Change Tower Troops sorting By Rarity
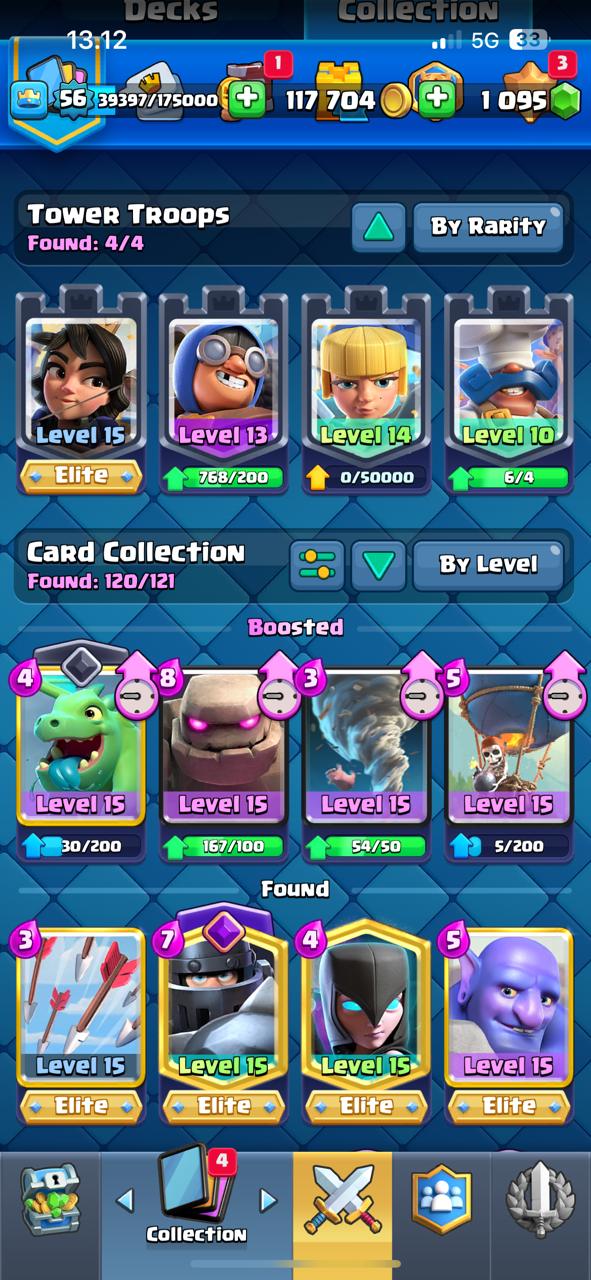Viewport: 591px width, 1280px height. [x=488, y=227]
